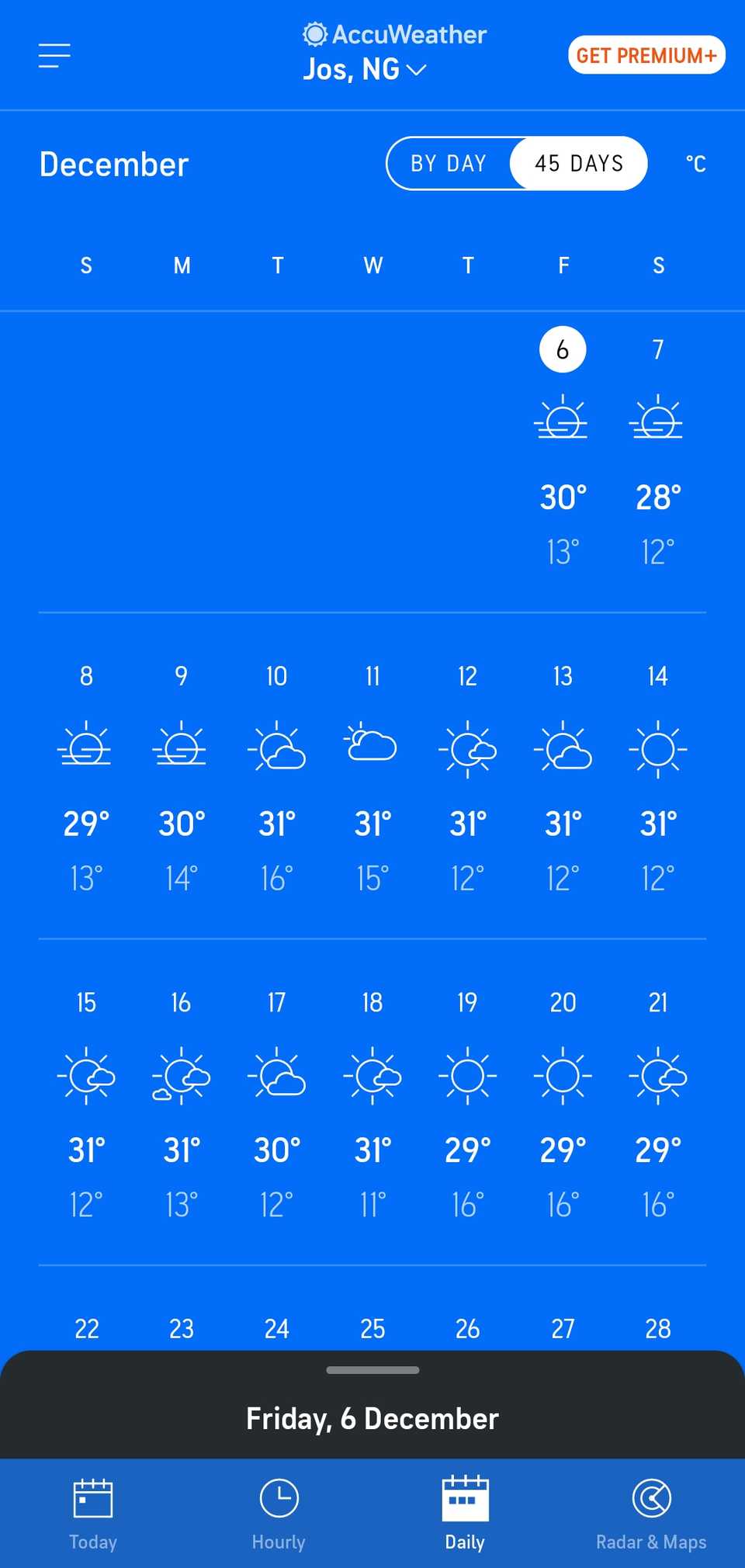Viewport: 745px width, 1568px height.
Task: Select the sunrise weather icon on December 8
Action: (85, 748)
